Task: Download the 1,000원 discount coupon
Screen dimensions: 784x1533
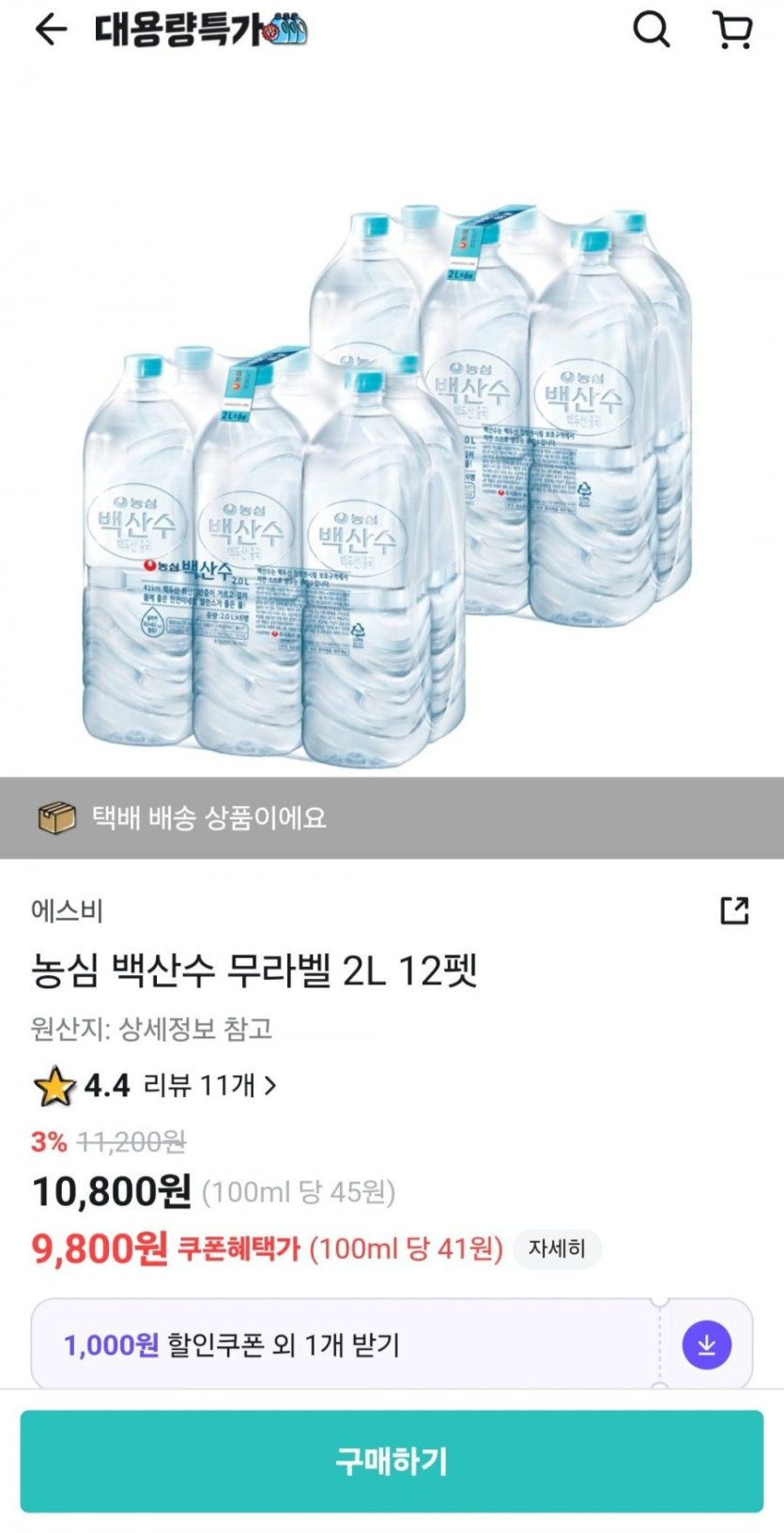Action: point(706,1344)
